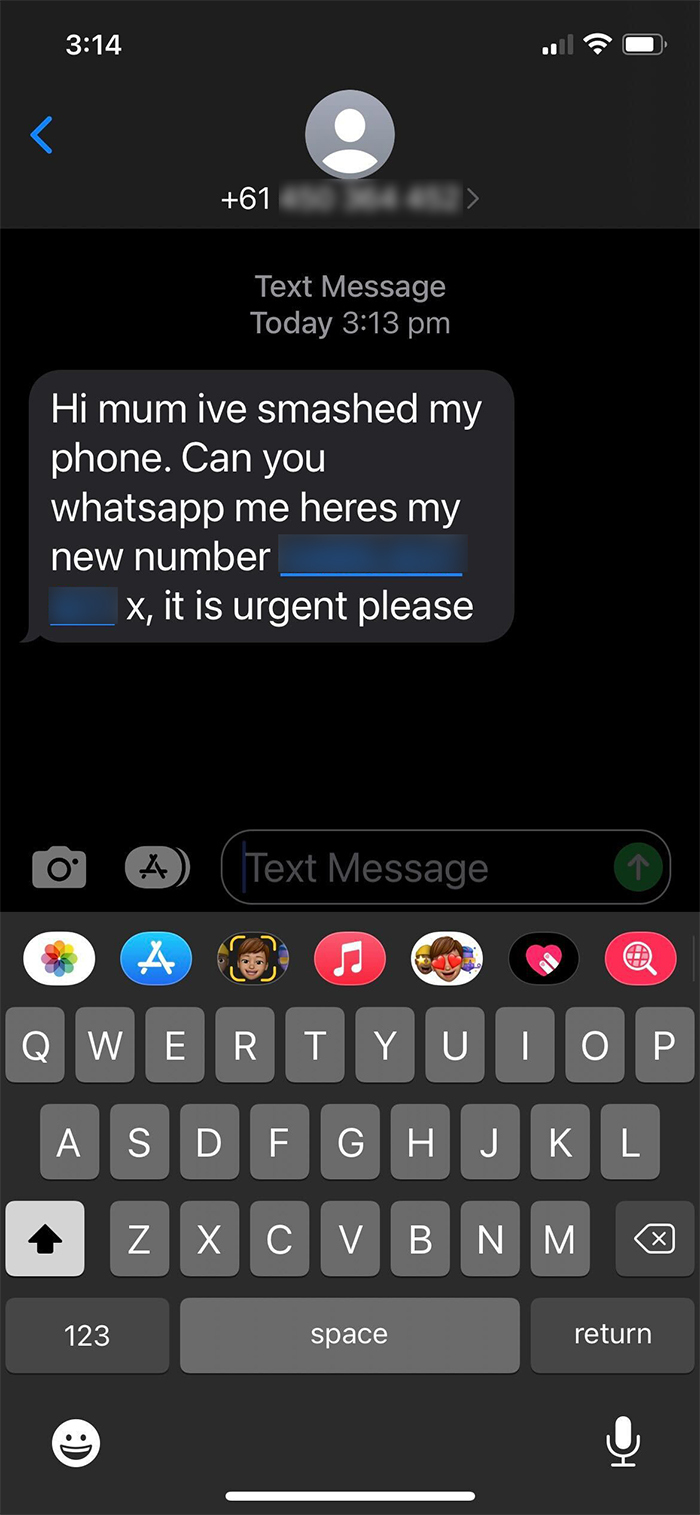Viewport: 700px width, 1515px height.
Task: Open the Photos app in the app strip
Action: (x=59, y=960)
